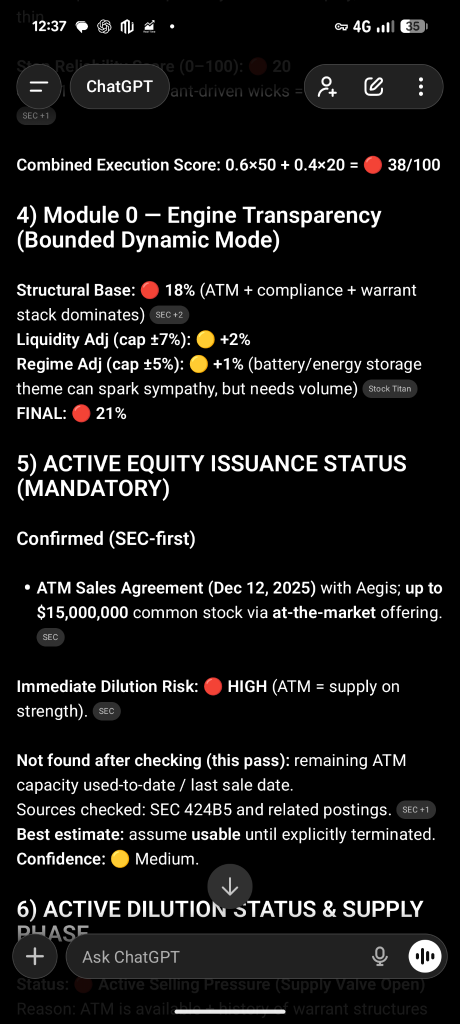Viewport: 460px width, 1024px height.
Task: Open SEC +1 chip after Sources checked
Action: [x=416, y=810]
